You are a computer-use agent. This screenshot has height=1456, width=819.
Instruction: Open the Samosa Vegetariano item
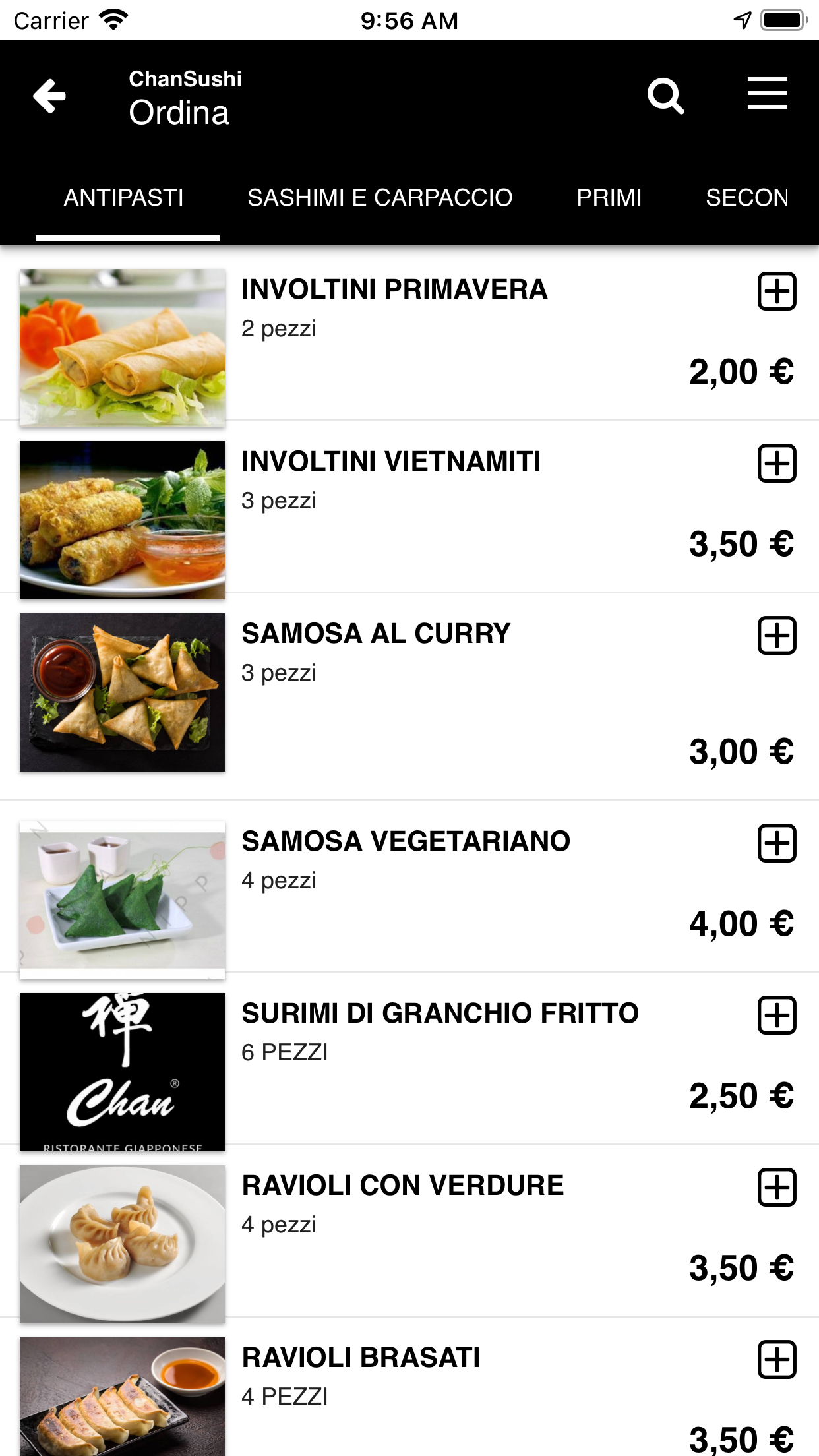coord(406,841)
